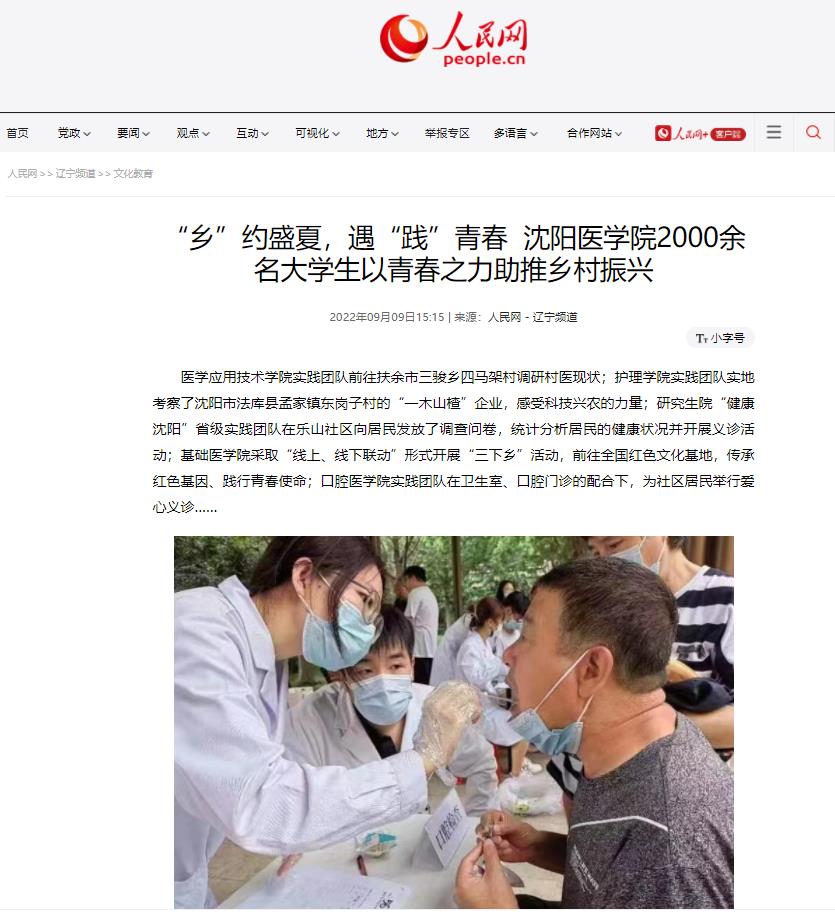Tap the 人民网 breadcrumb link

(22, 174)
